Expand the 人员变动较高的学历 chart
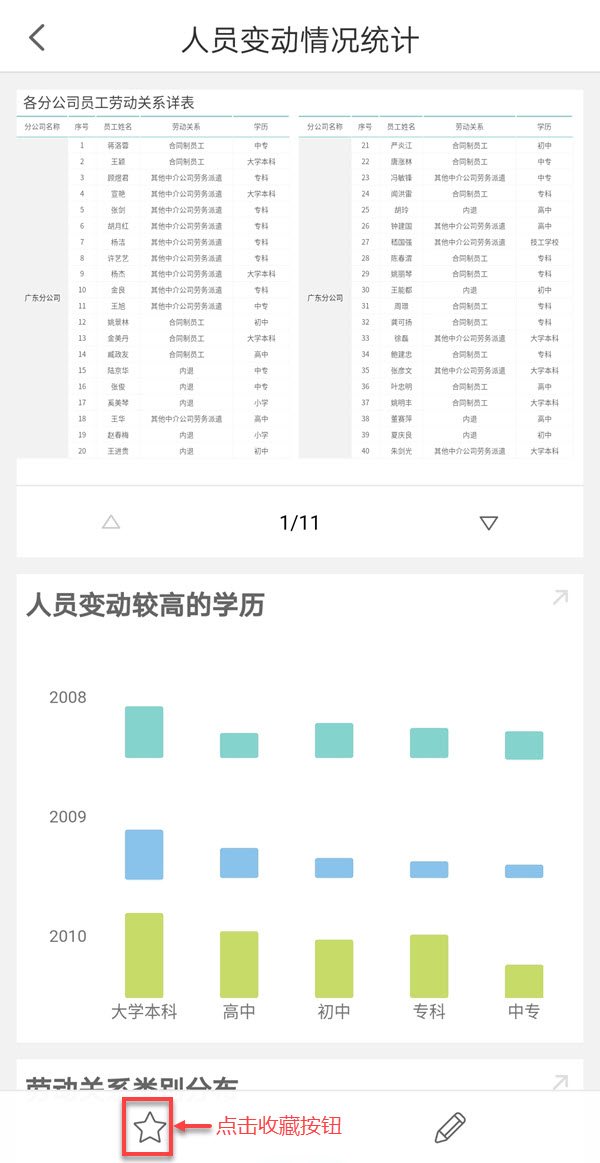The width and height of the screenshot is (600, 1163). pyautogui.click(x=560, y=597)
